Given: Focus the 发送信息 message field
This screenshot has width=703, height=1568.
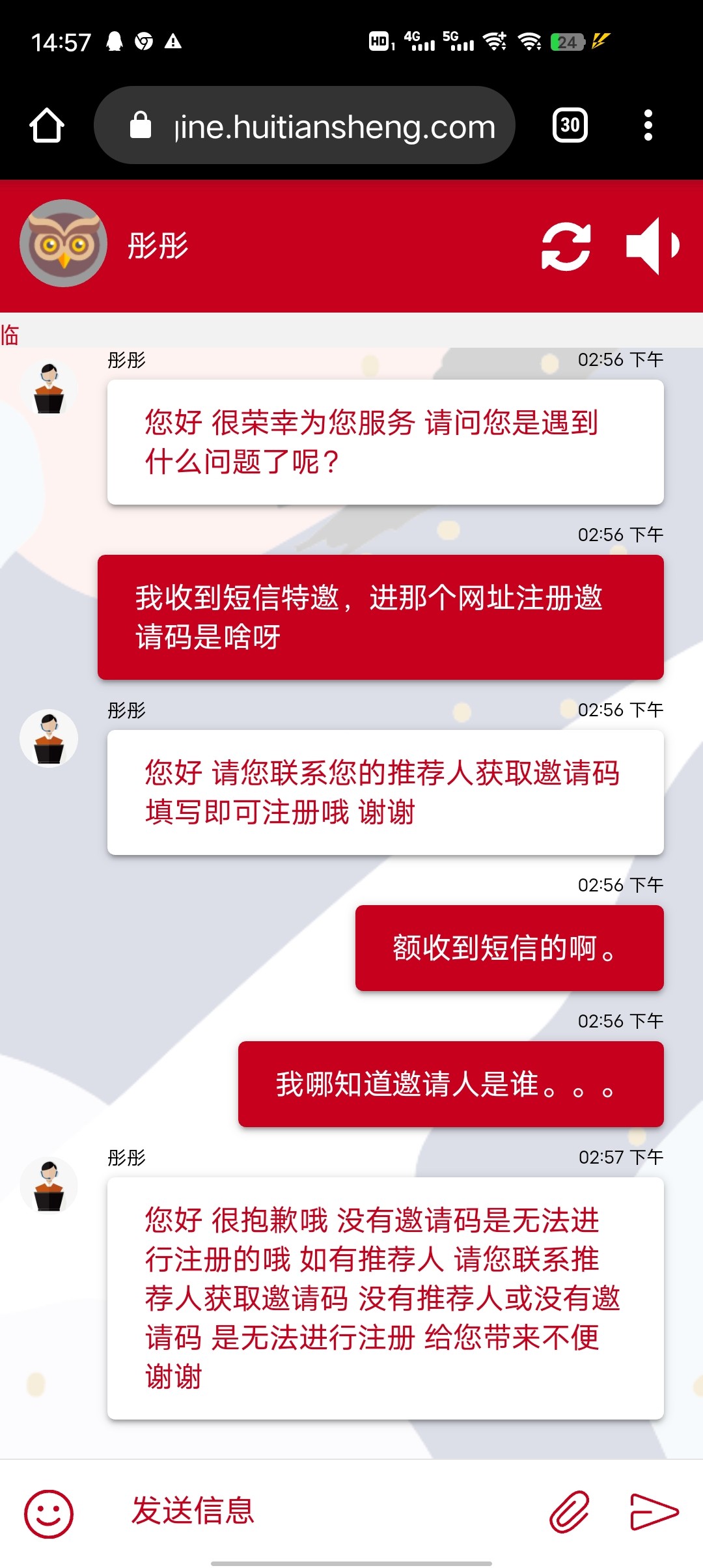Looking at the screenshot, I should pos(325,1511).
